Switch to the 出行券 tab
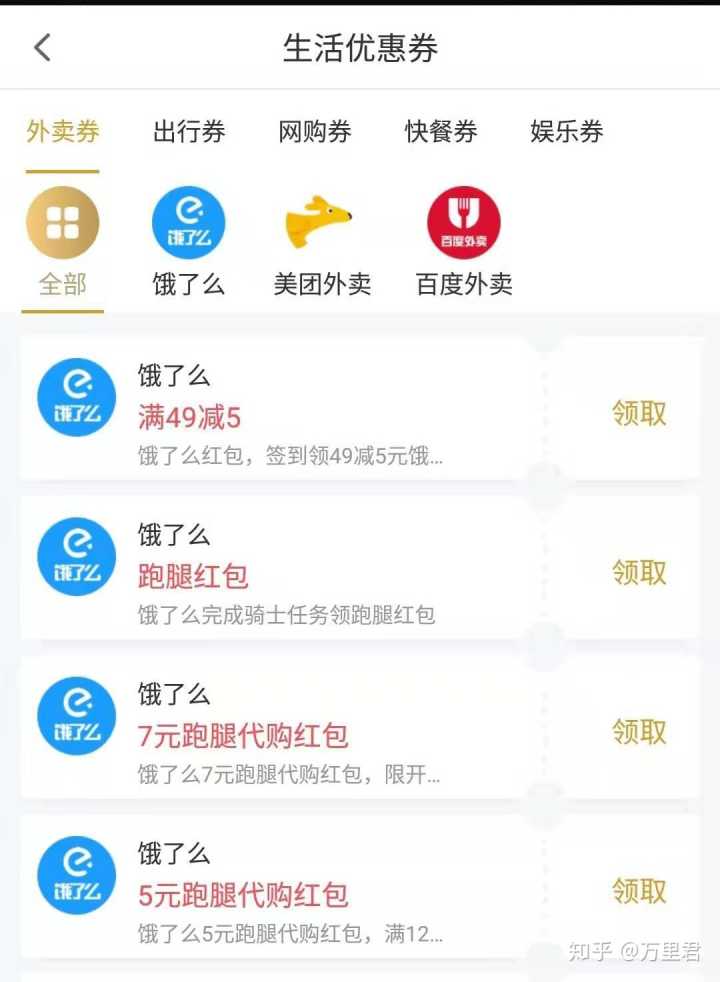Screen dimensions: 720x982 click(x=189, y=132)
